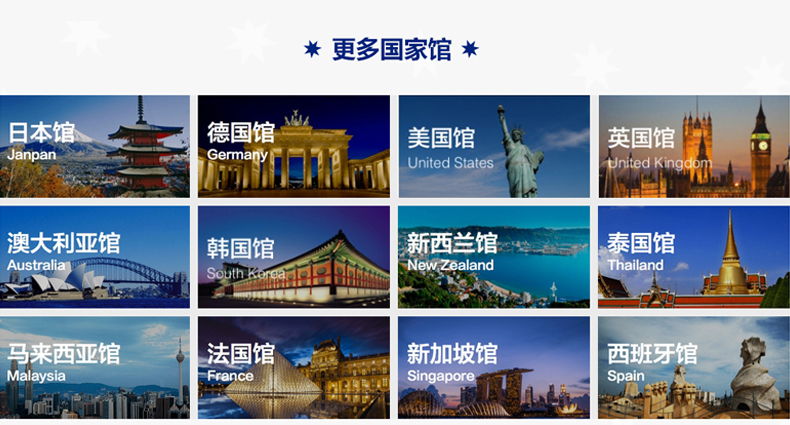Tap the 英国馆 United Kingdom tile
This screenshot has height=425, width=790.
[x=693, y=146]
